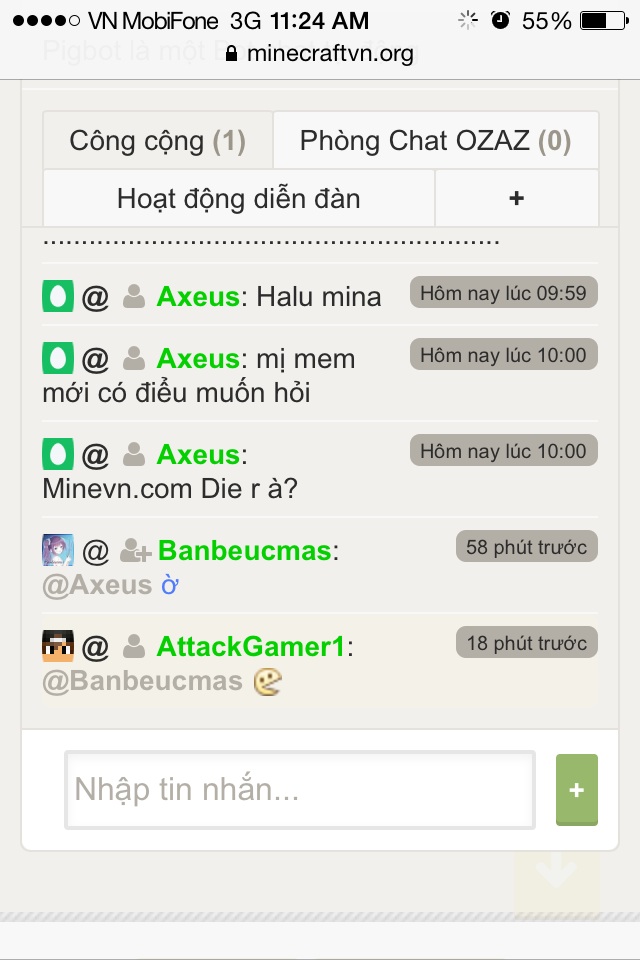Tap the @Axeus mention in Banbeucmas's message
Image resolution: width=640 pixels, height=960 pixels.
(97, 584)
